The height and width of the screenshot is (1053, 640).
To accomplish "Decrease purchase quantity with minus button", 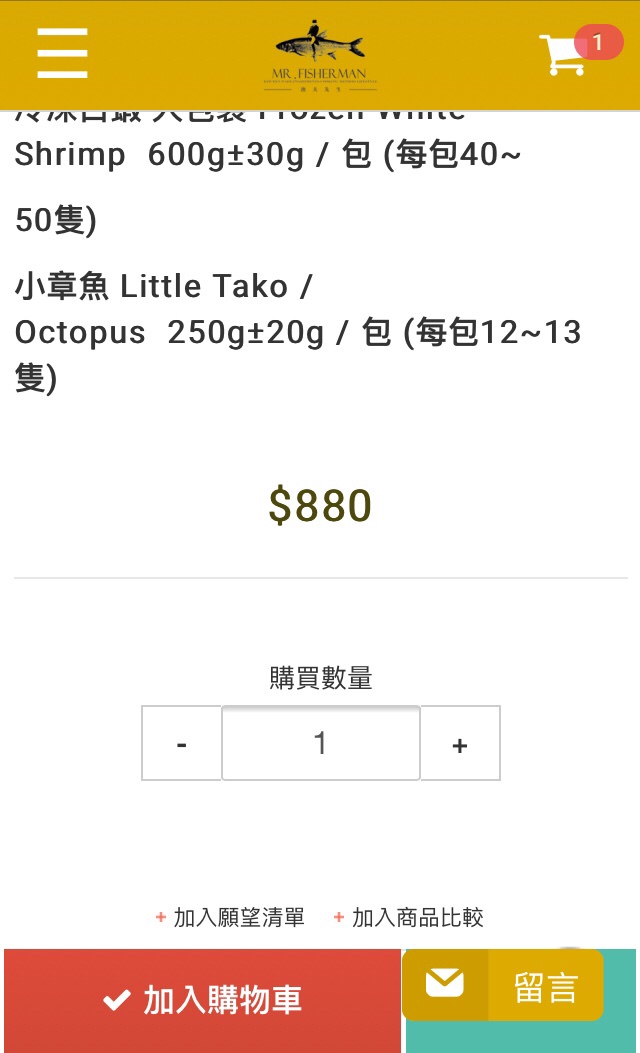I will pos(181,743).
